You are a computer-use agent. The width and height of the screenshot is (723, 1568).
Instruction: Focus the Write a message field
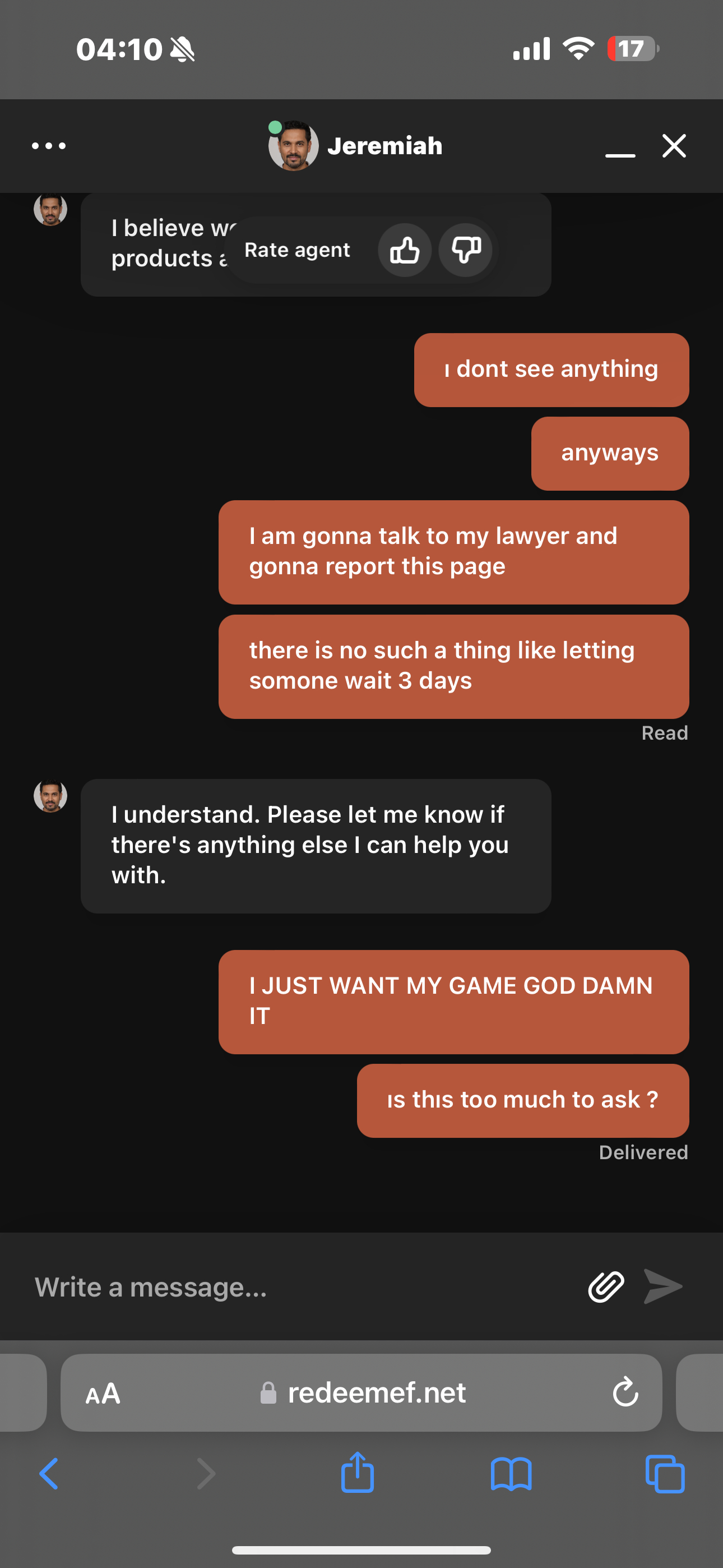(x=298, y=1287)
